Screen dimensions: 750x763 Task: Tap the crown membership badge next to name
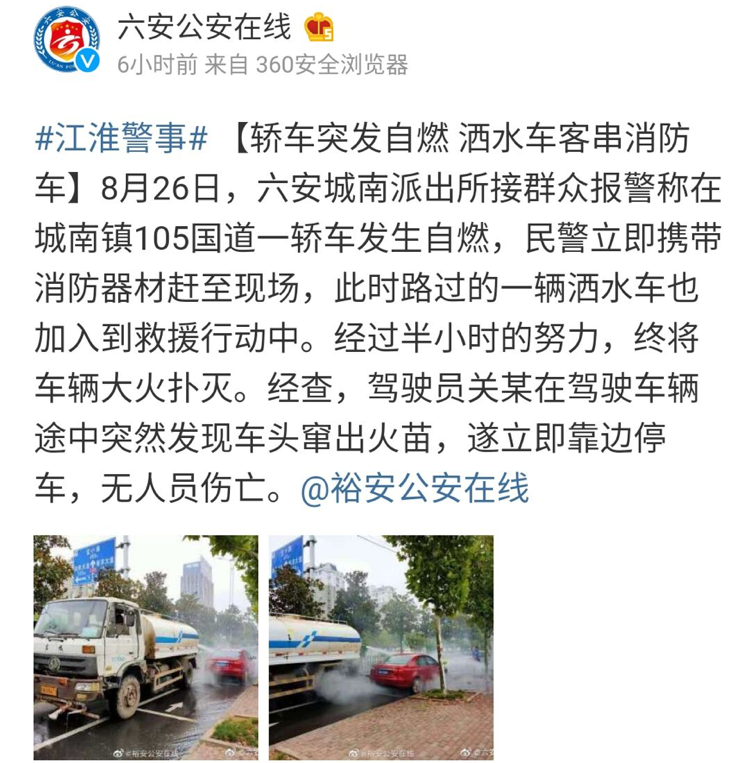tap(320, 27)
